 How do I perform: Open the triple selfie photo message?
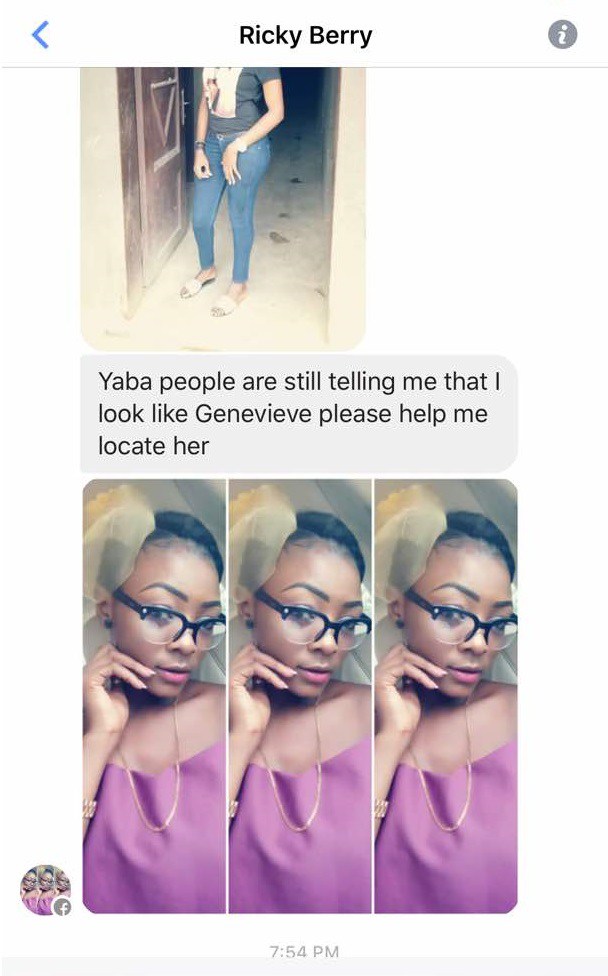[x=300, y=695]
